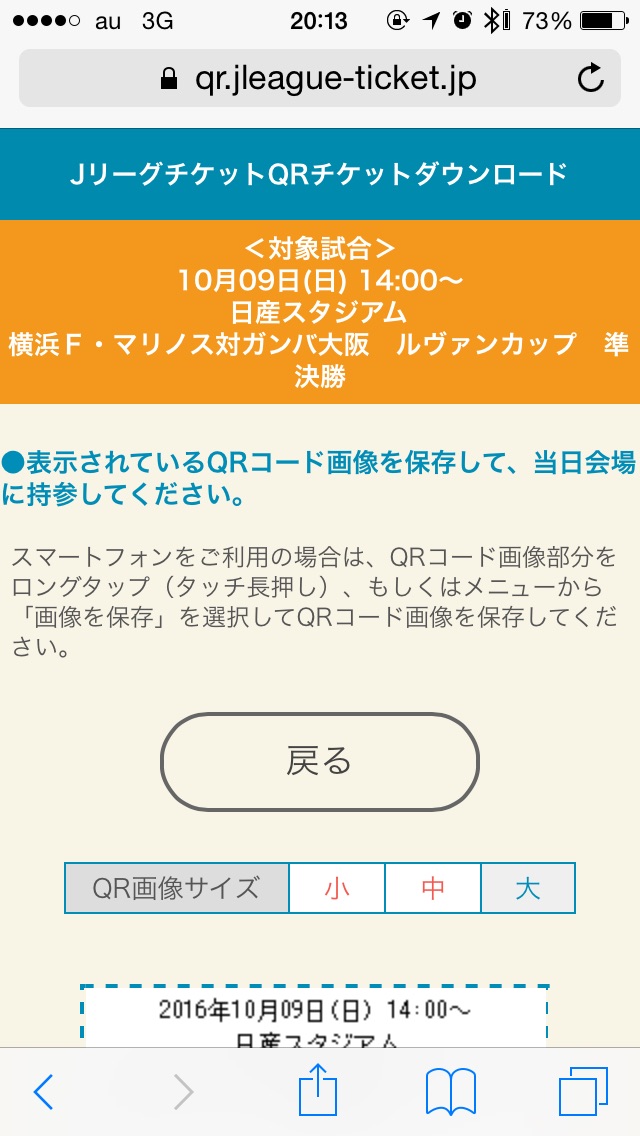Tap the 戻る button
The width and height of the screenshot is (640, 1136).
320,761
